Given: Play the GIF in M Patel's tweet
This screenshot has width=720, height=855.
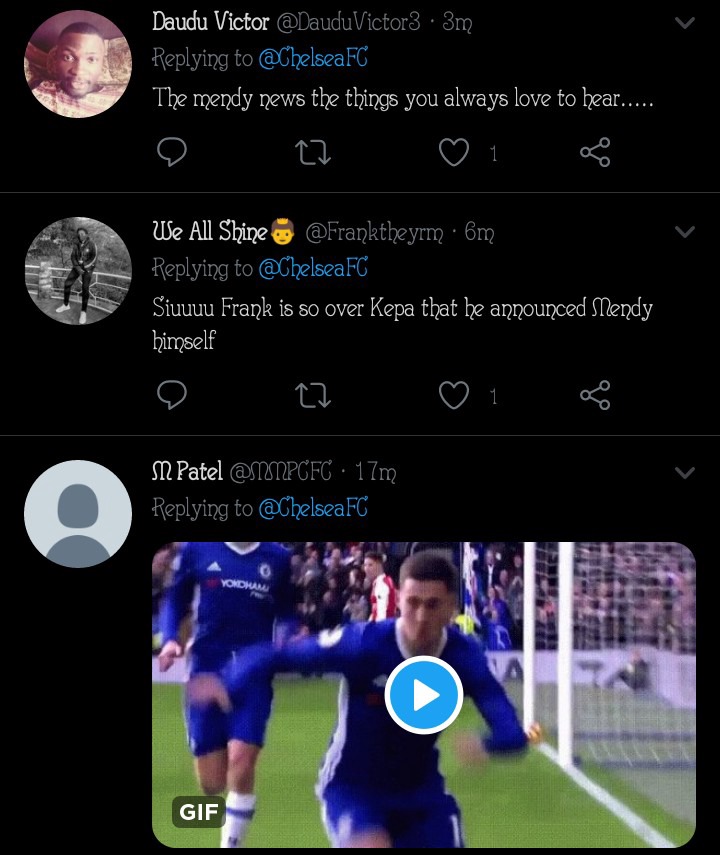Looking at the screenshot, I should (424, 695).
